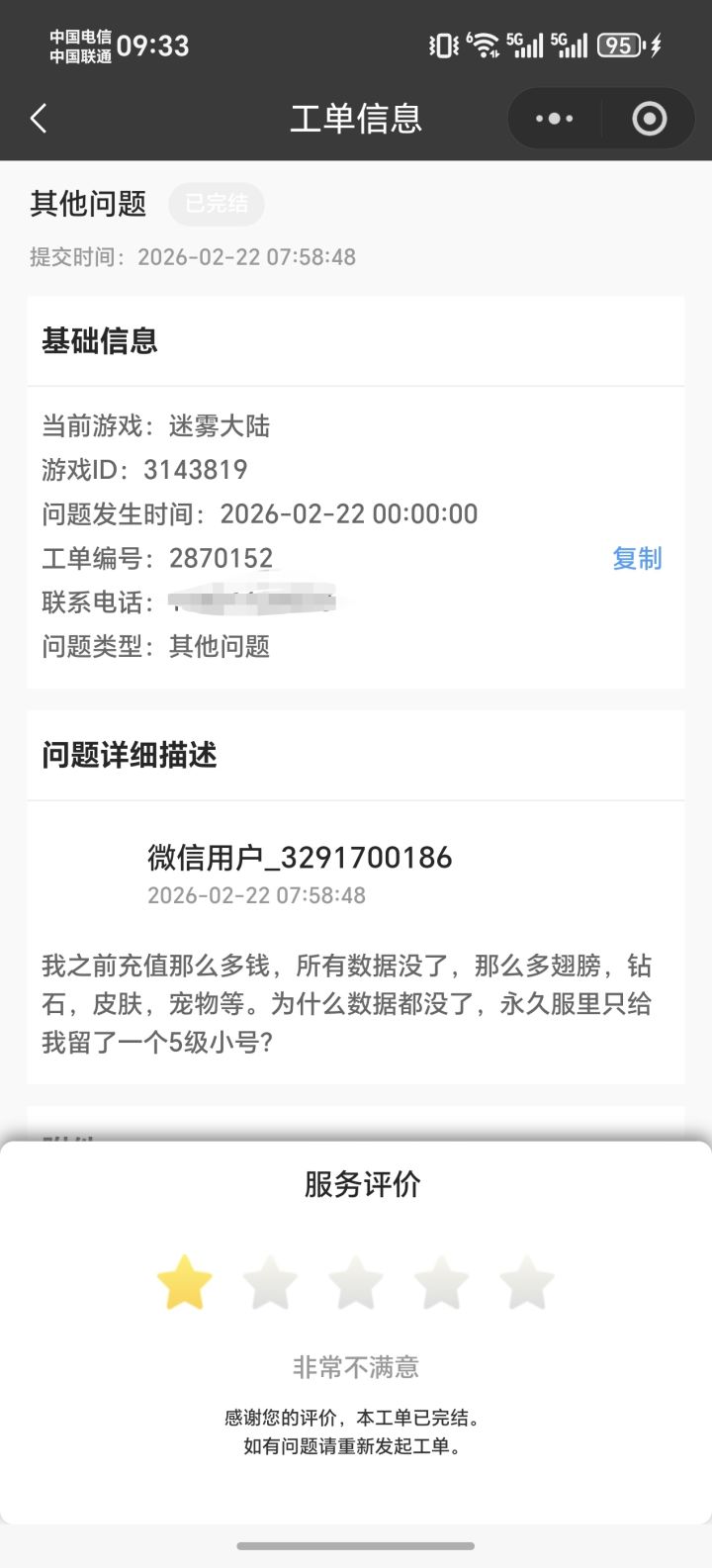712x1568 pixels.
Task: Tap the clock showing 09:33
Action: point(146,44)
